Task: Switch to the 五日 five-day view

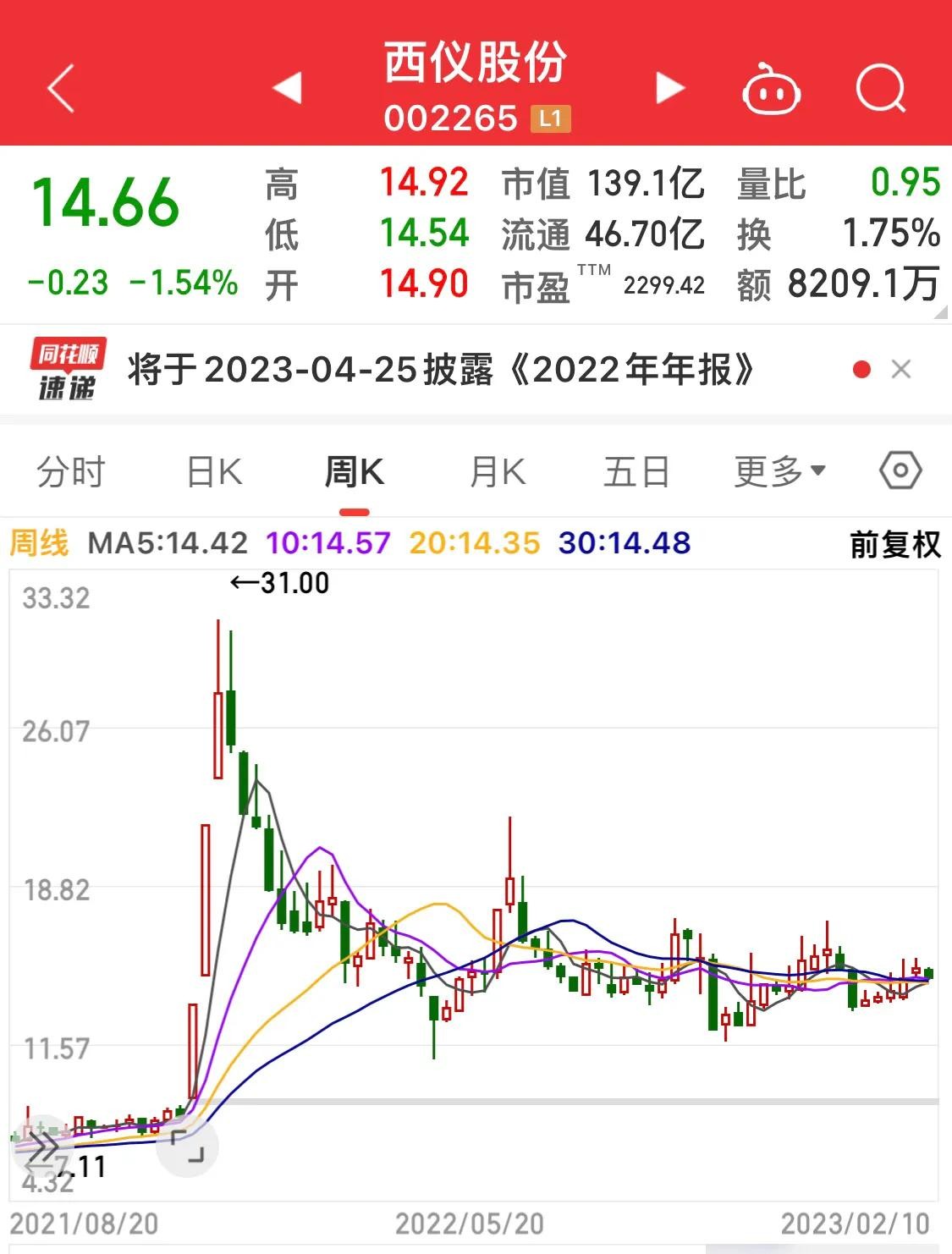Action: coord(636,471)
